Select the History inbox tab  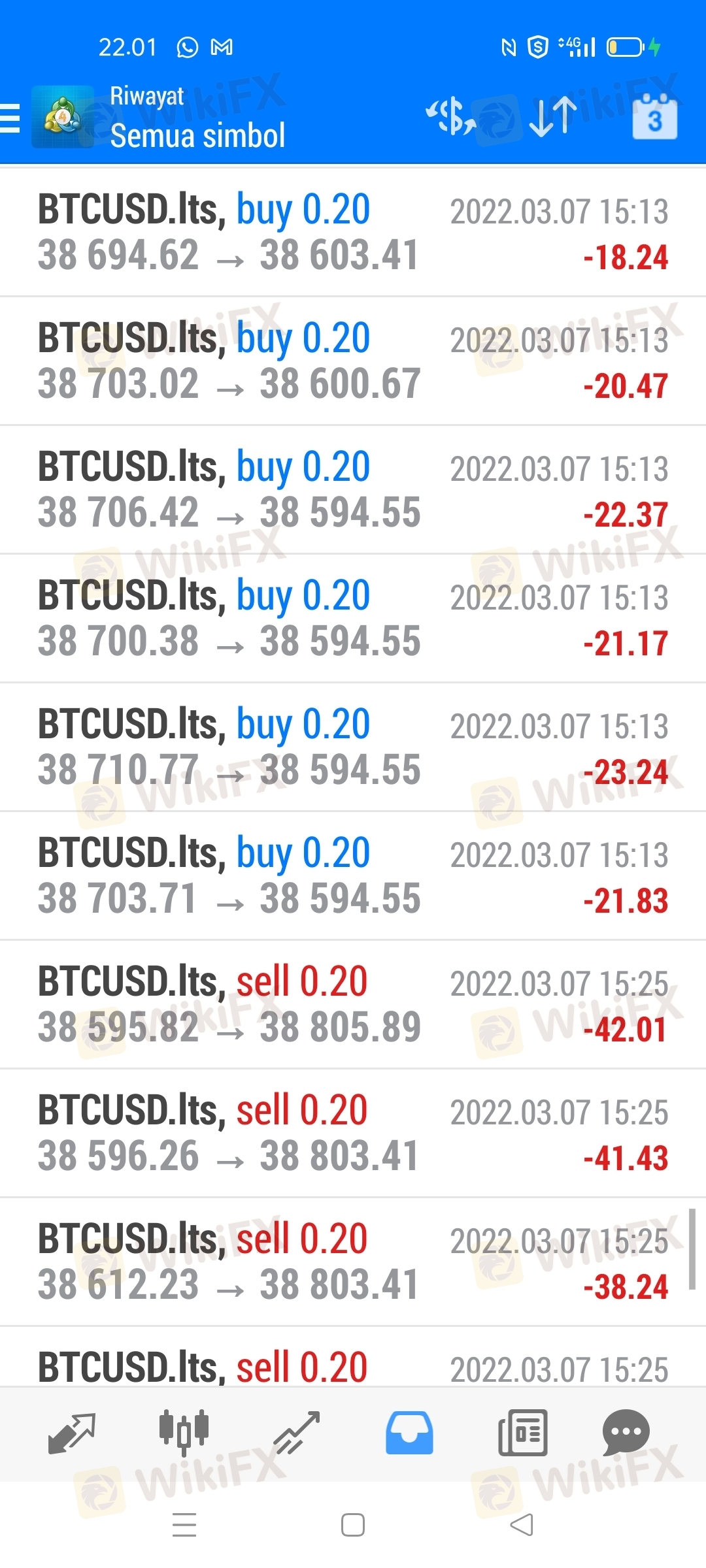(409, 1433)
